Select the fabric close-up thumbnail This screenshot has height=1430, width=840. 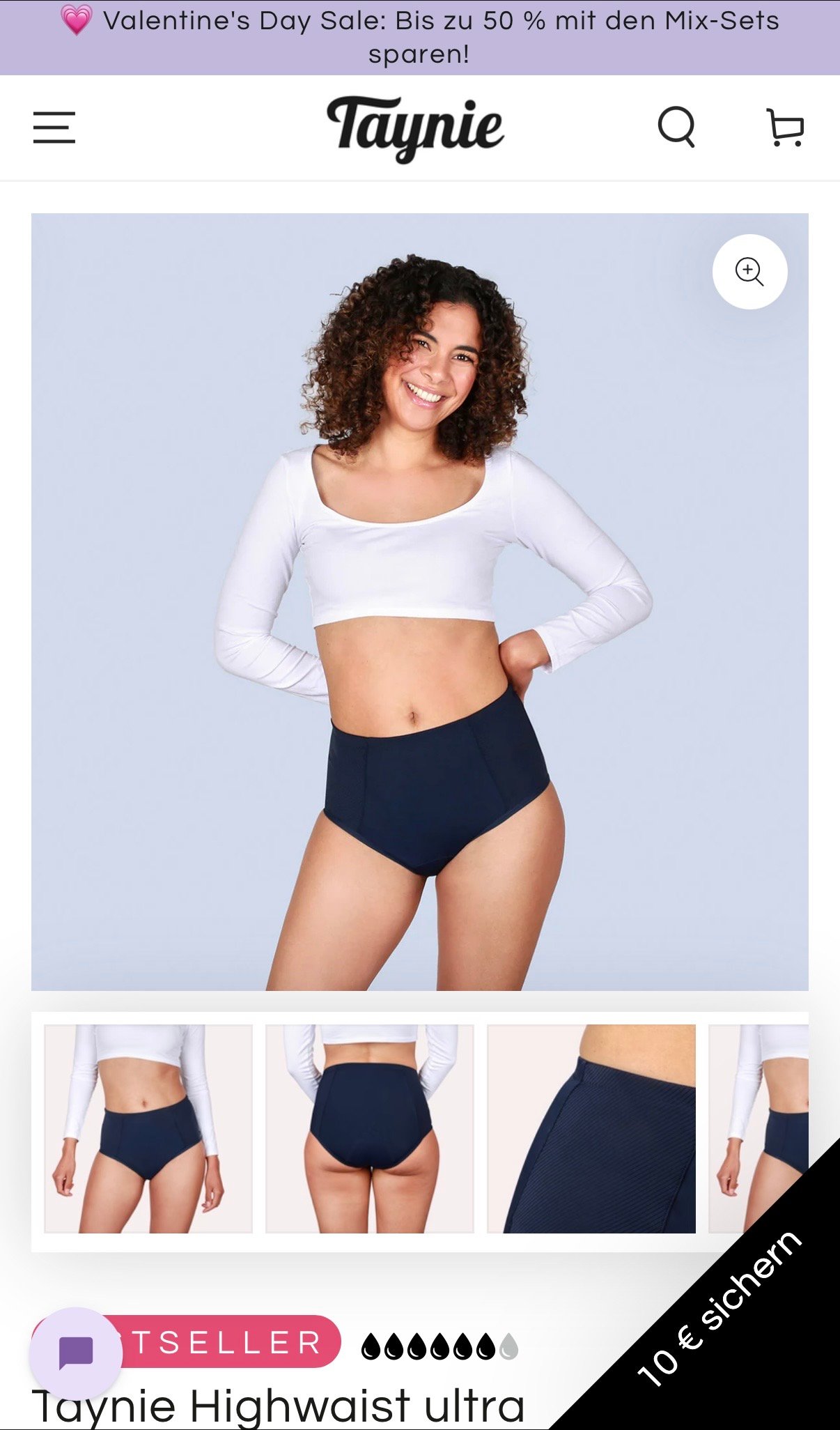pyautogui.click(x=591, y=1128)
